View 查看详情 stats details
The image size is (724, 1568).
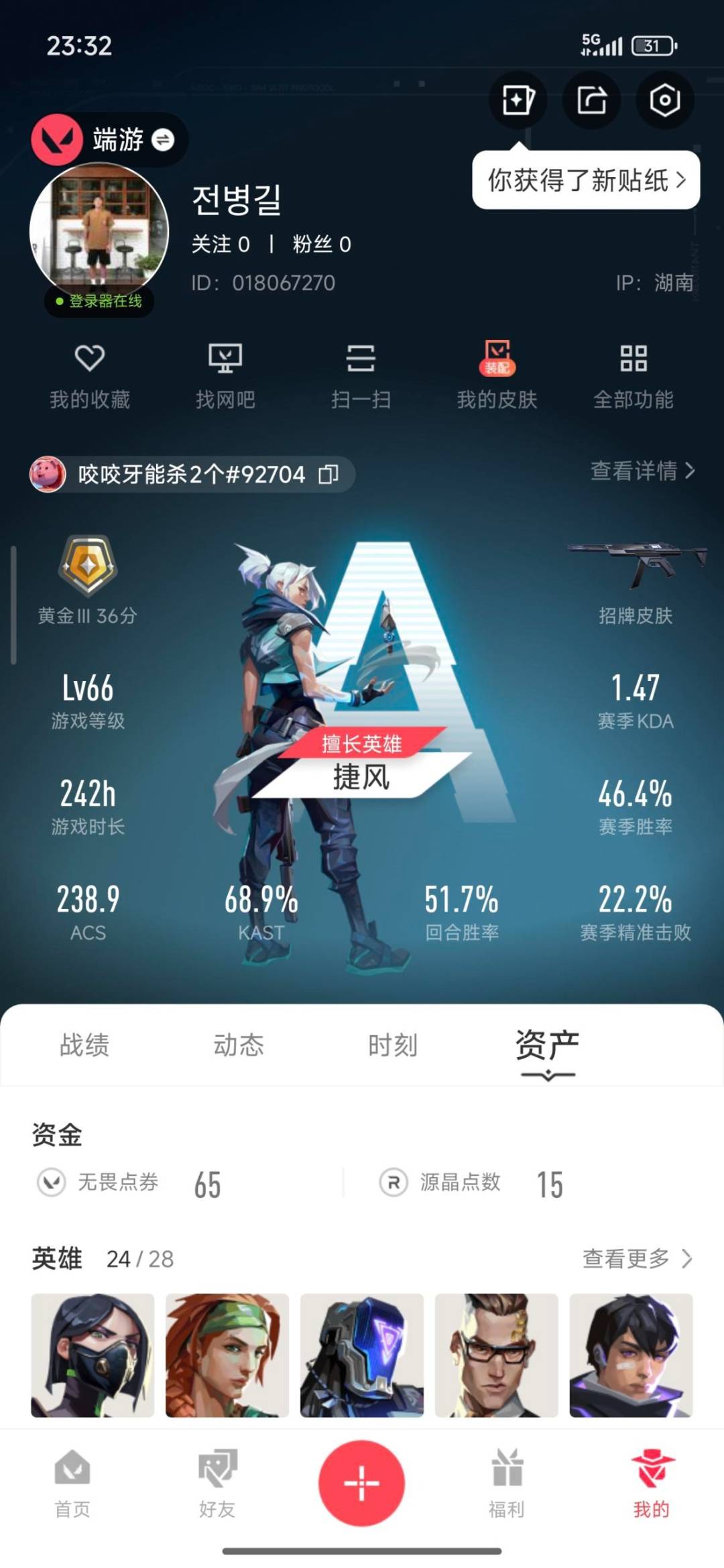642,471
